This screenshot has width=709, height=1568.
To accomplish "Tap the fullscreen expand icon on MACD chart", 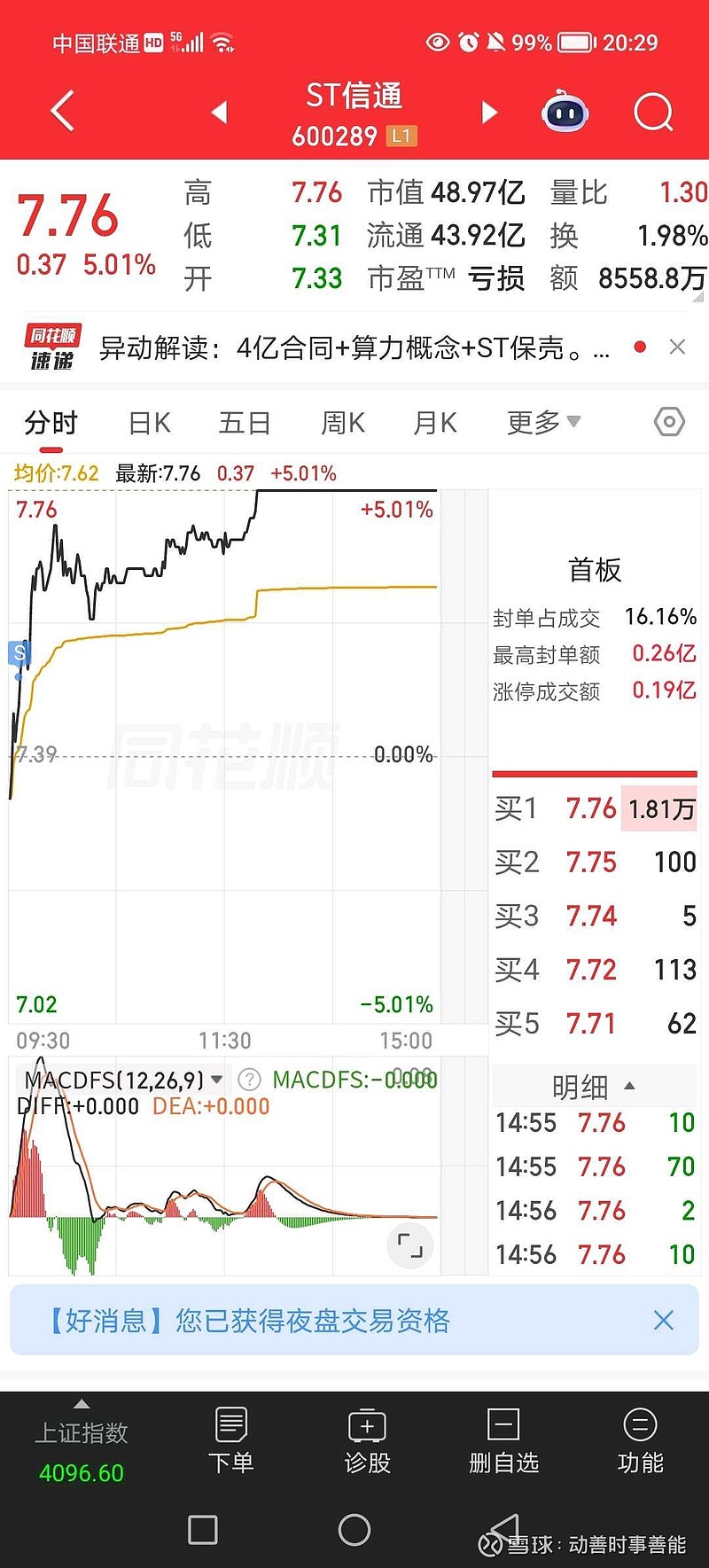I will pos(409,1245).
